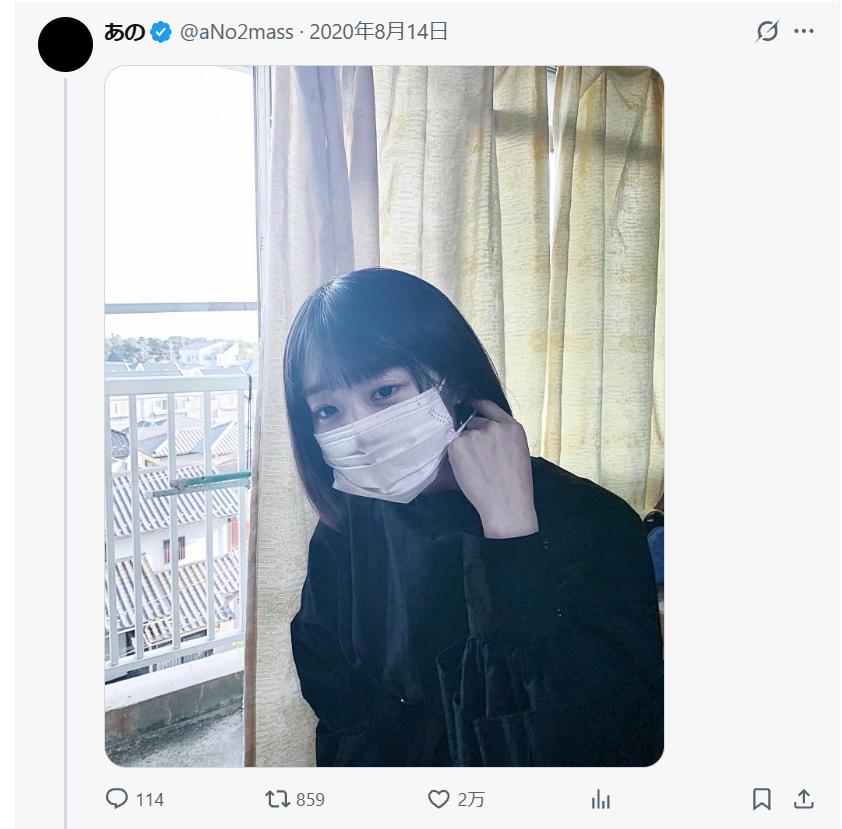Viewport: 842px width, 829px height.
Task: View the tweet analytics chart icon
Action: [x=601, y=799]
